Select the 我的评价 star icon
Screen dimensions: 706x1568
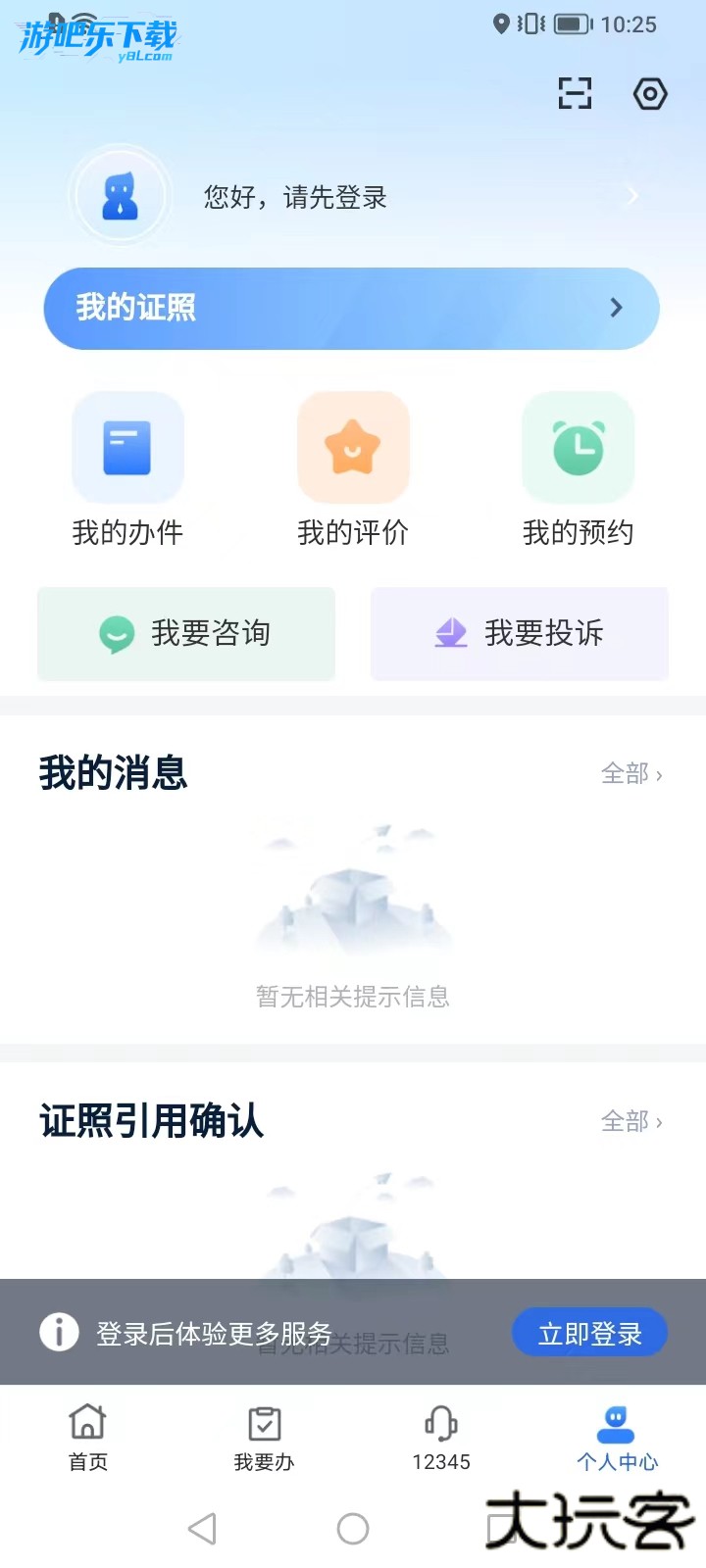click(353, 447)
